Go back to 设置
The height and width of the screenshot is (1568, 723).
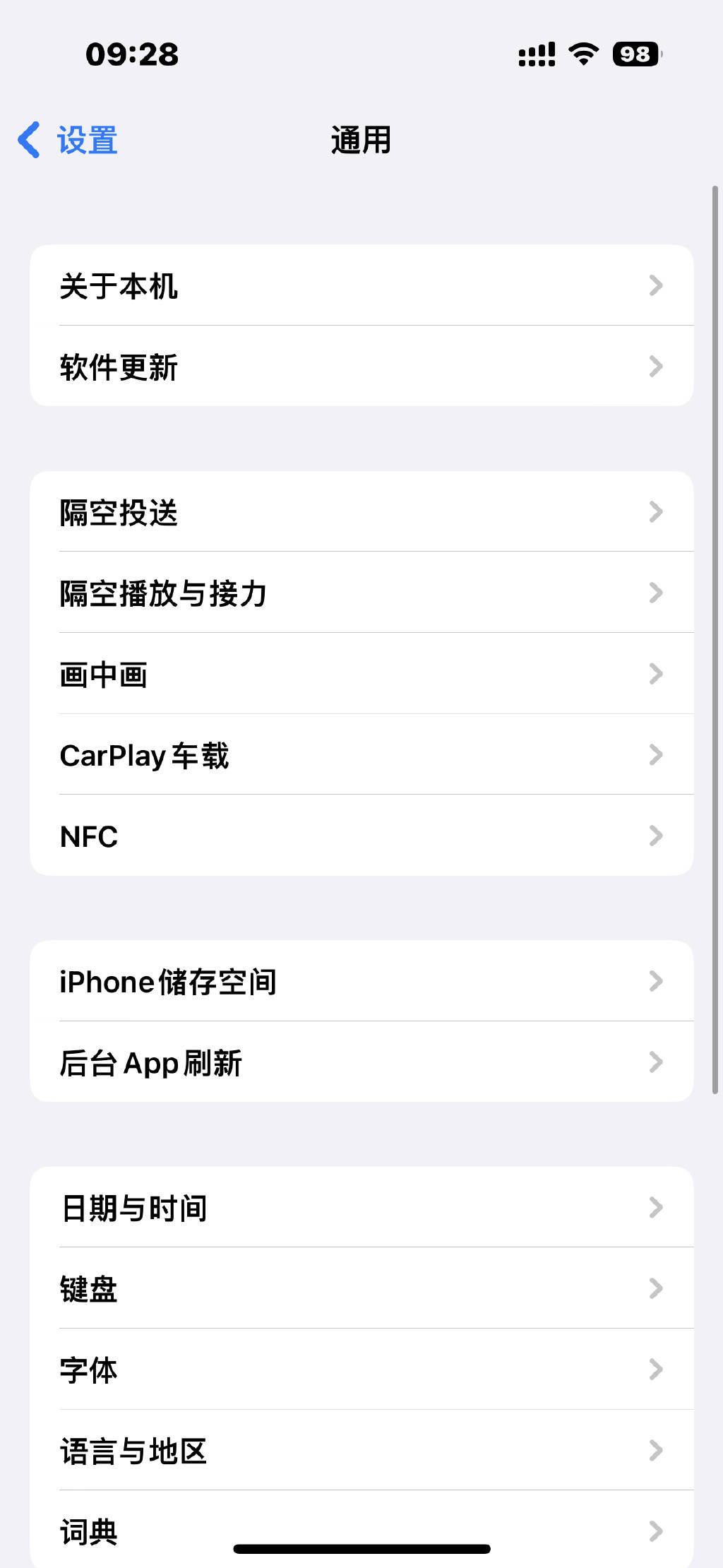(68, 140)
